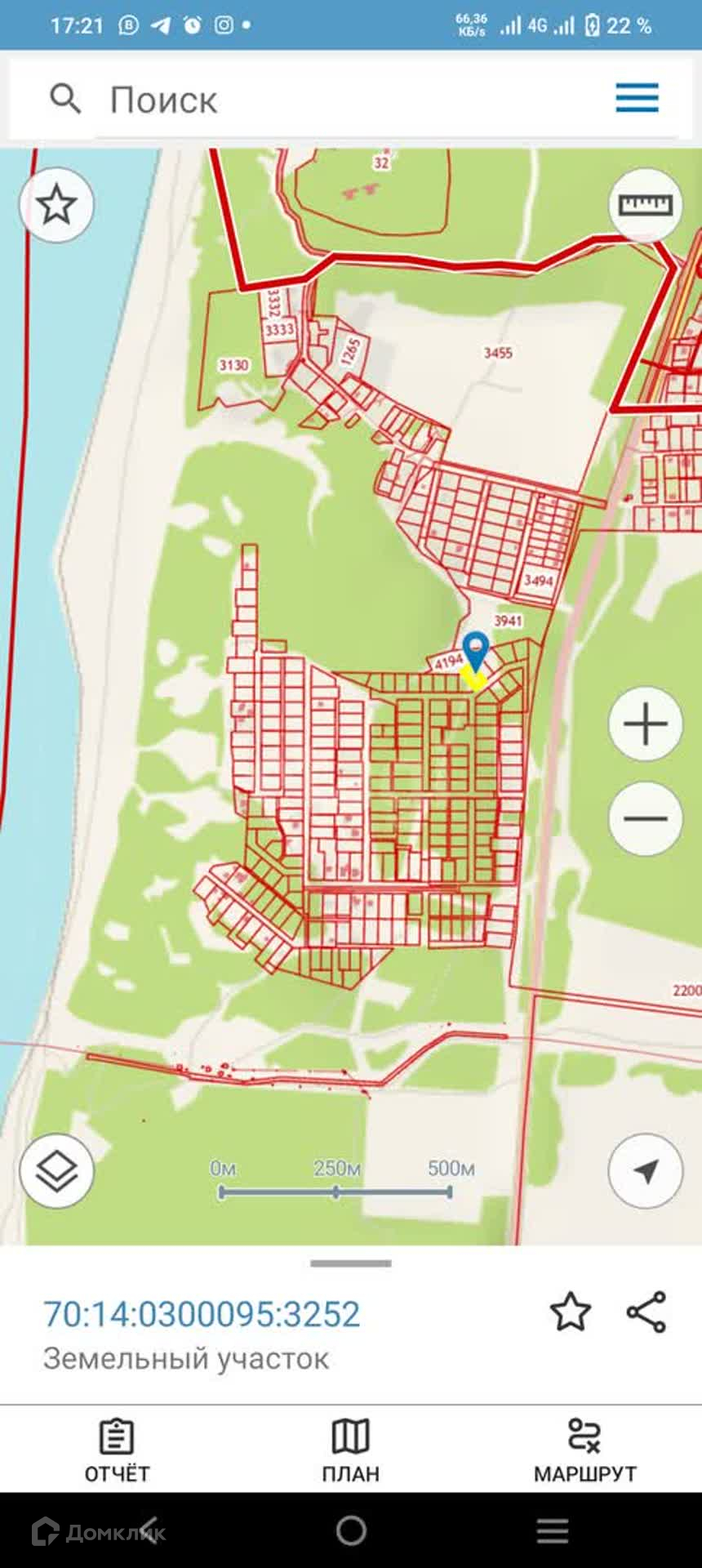
Task: Open the План view
Action: 350,1450
